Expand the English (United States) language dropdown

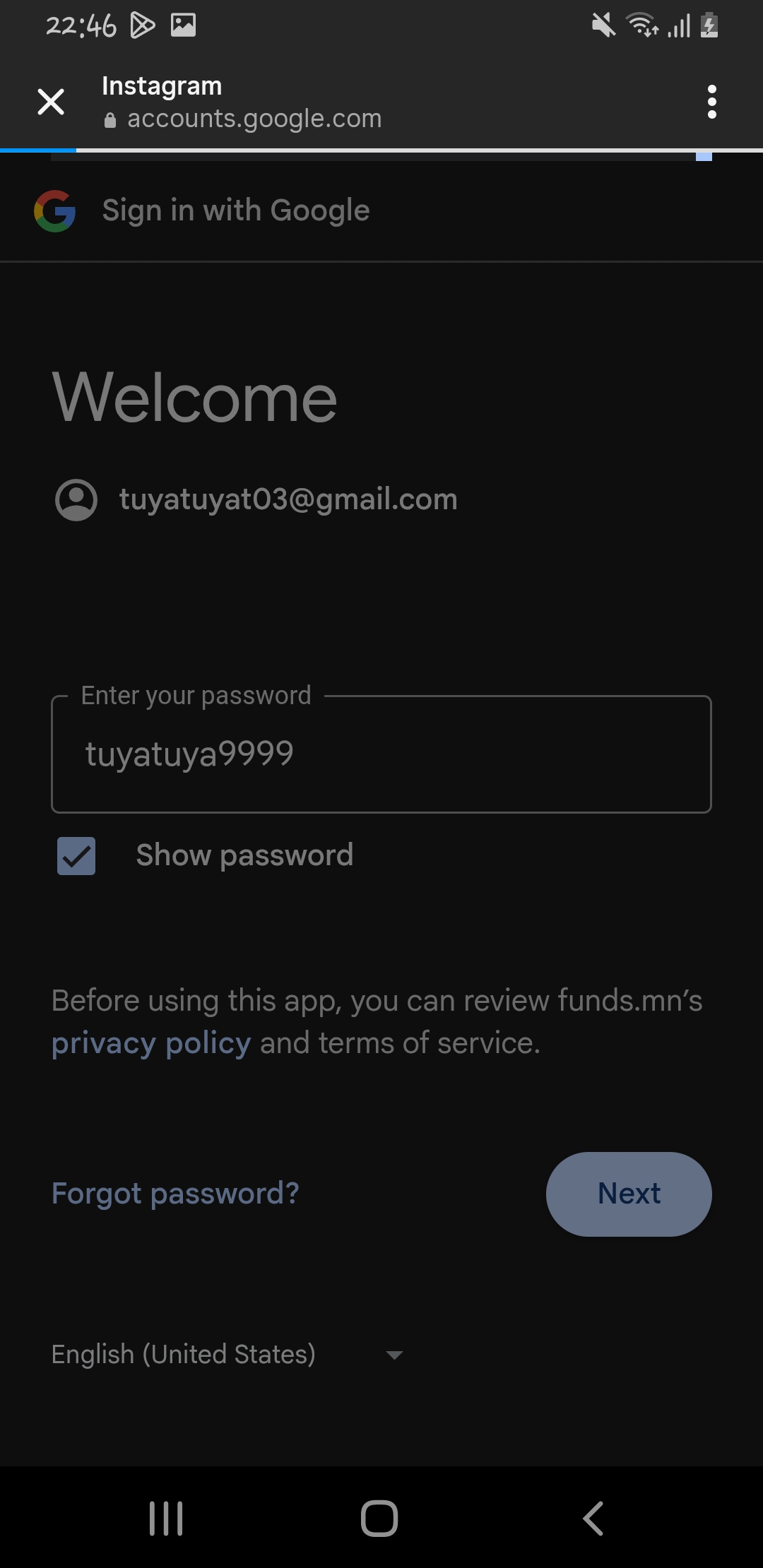tap(226, 1355)
